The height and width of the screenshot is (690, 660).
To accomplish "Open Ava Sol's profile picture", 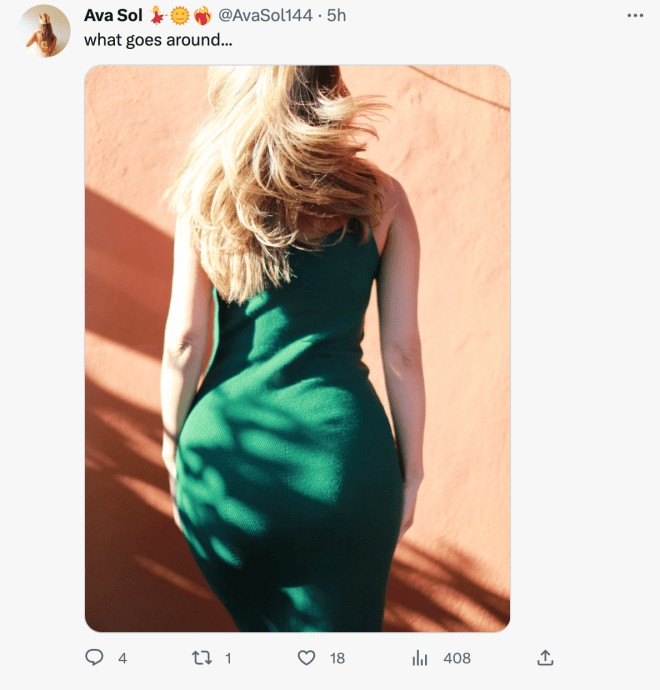I will tap(45, 31).
